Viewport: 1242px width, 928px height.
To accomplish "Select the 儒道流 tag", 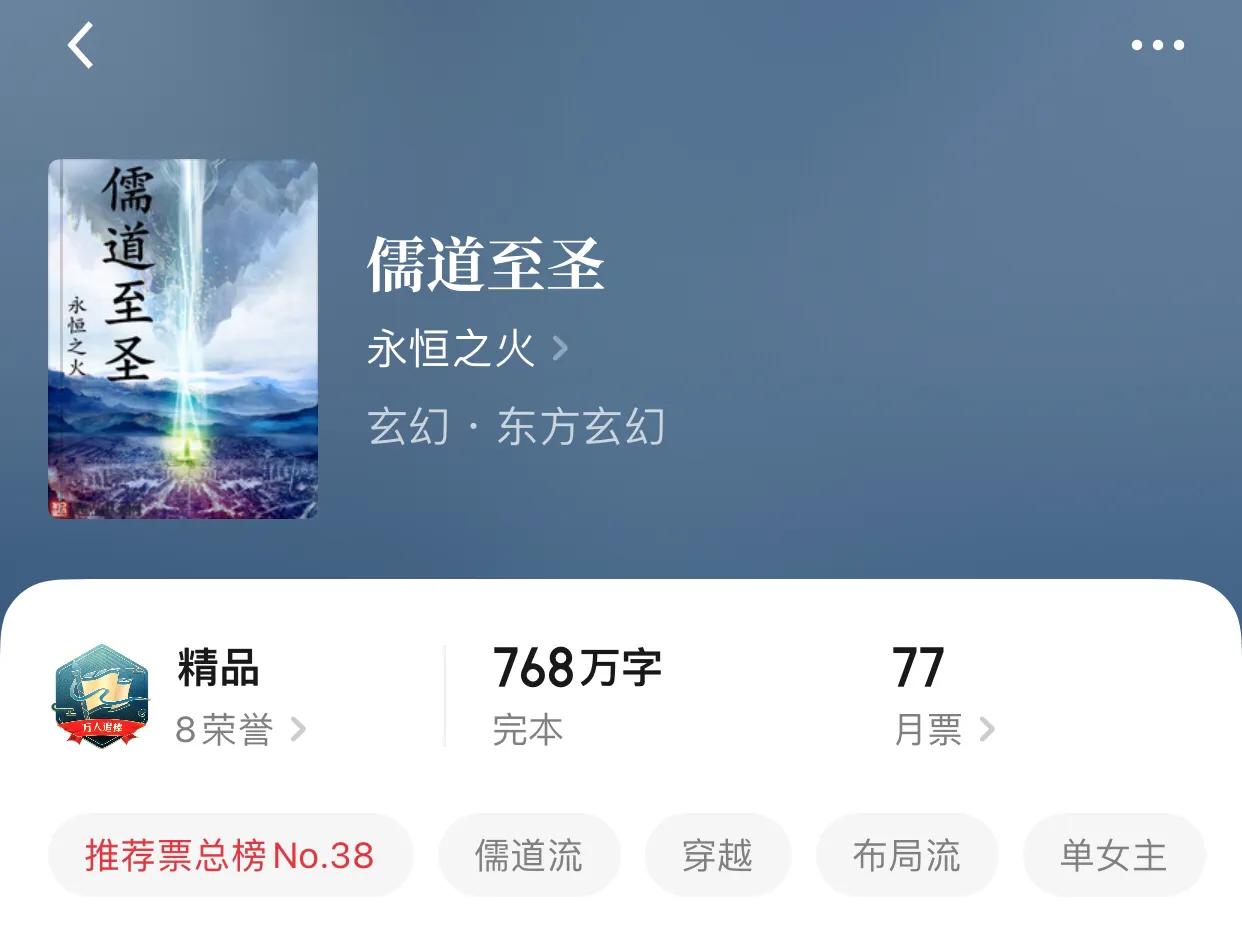I will (529, 856).
